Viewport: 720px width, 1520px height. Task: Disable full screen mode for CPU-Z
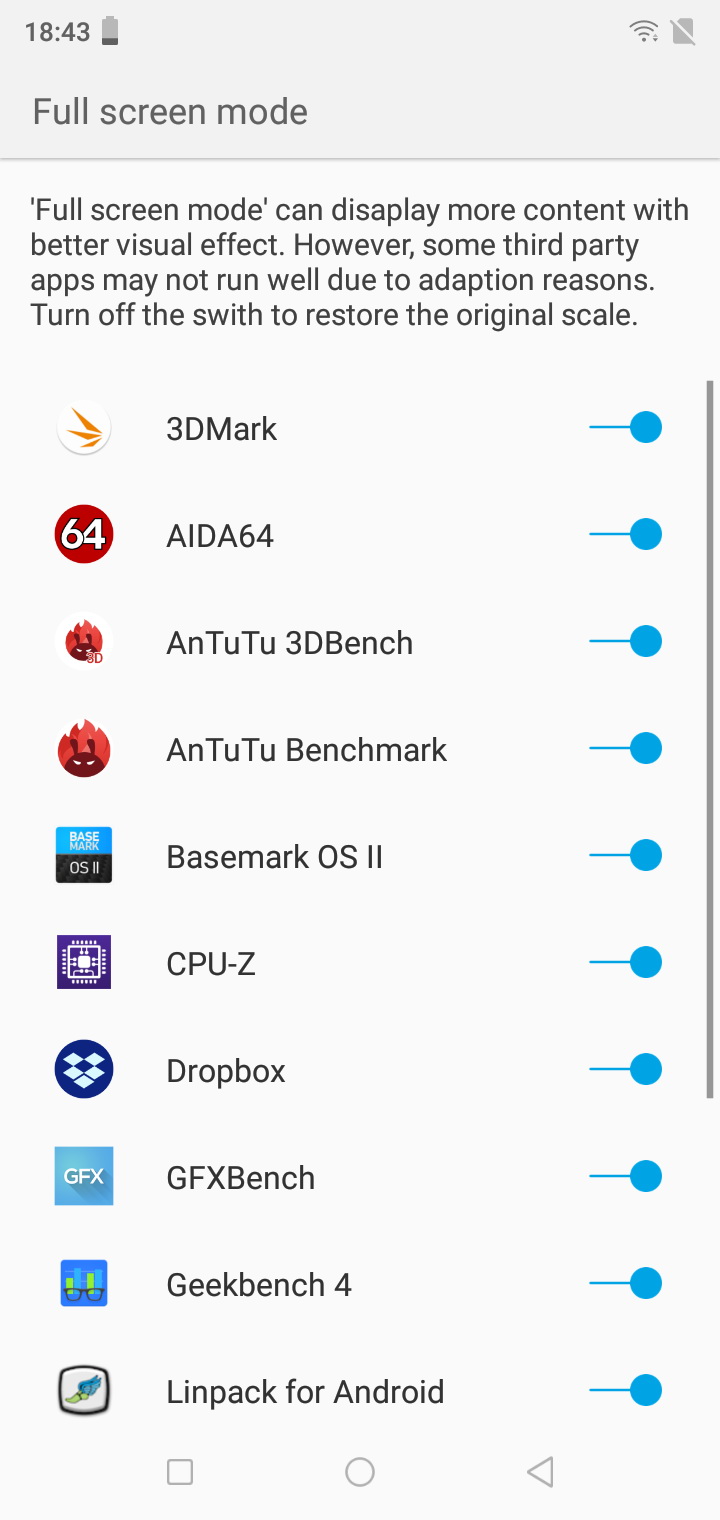pos(626,963)
